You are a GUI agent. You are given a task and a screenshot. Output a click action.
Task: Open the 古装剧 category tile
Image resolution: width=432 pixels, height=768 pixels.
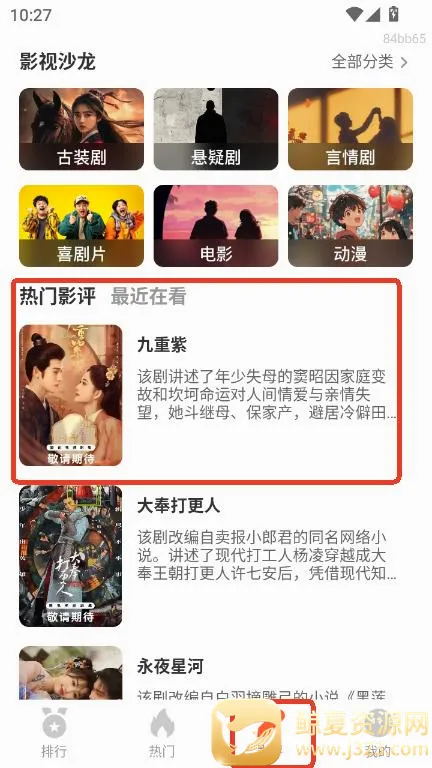(x=81, y=129)
